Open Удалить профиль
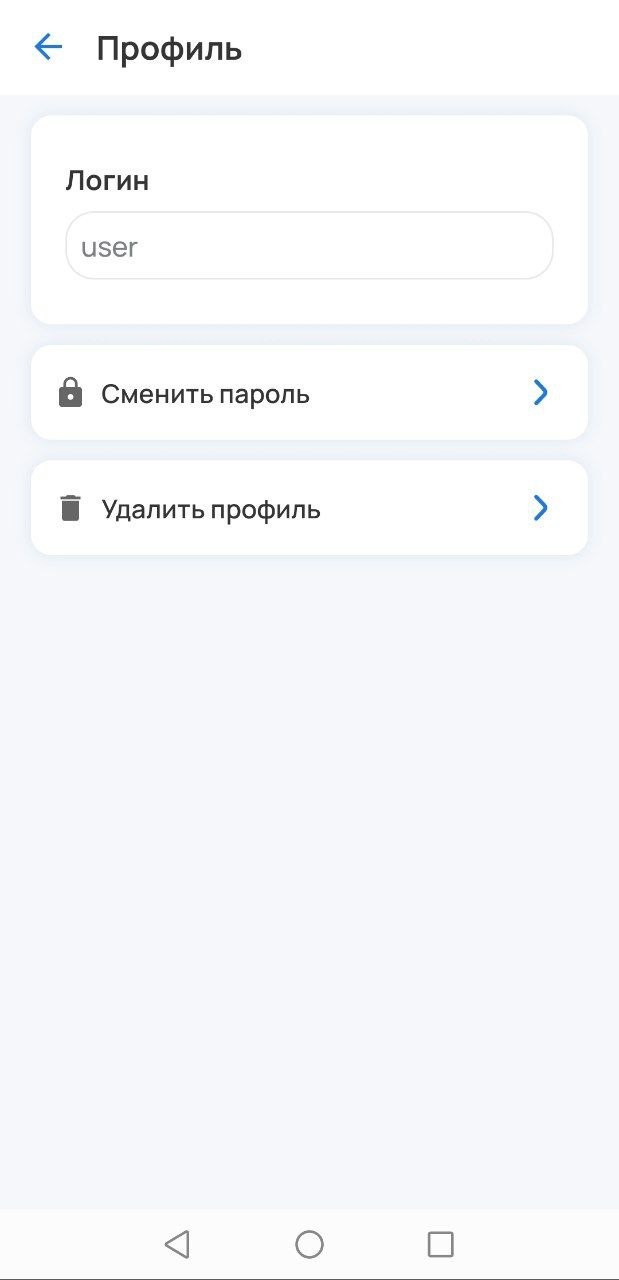The image size is (619, 1280). coord(309,508)
